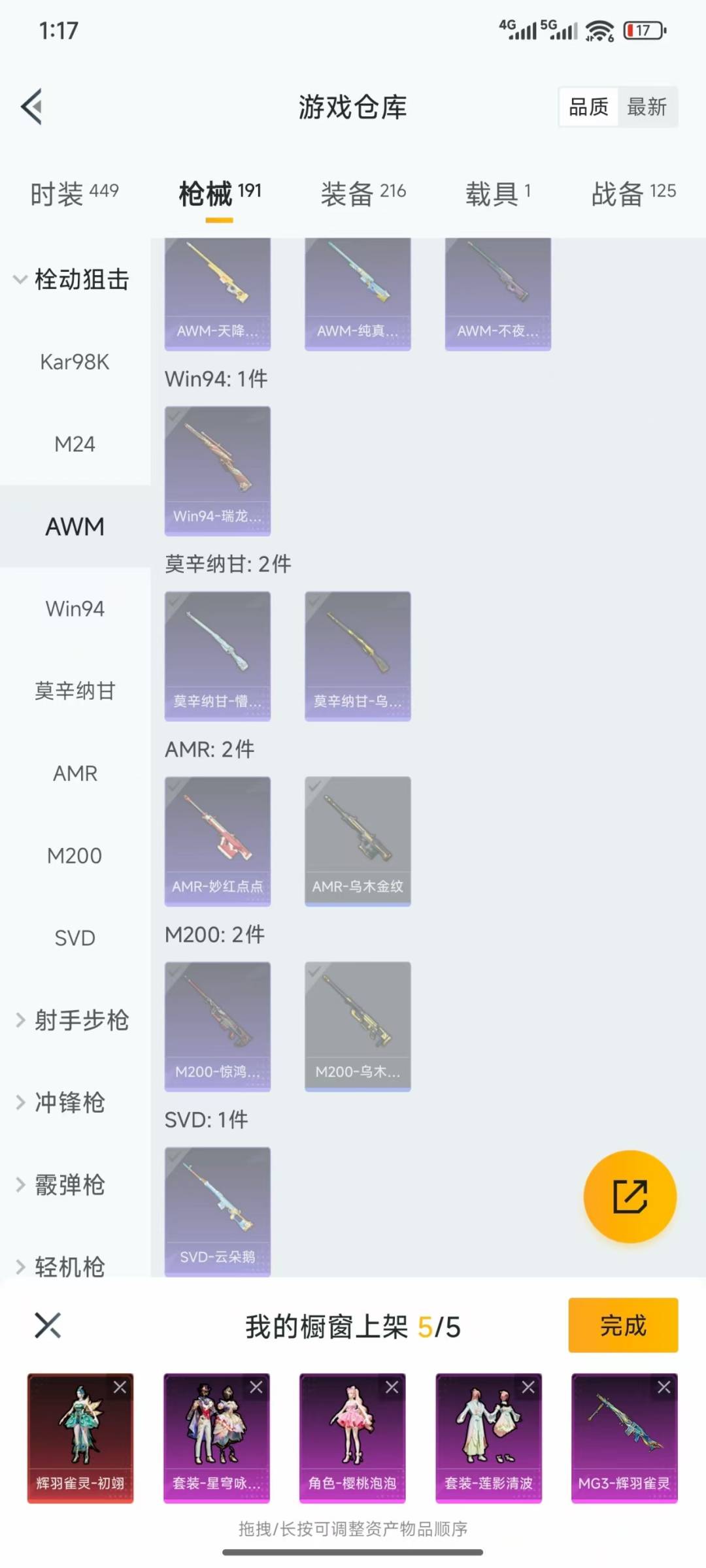Jump to Kar98K in the sidebar
The width and height of the screenshot is (706, 1568).
75,362
